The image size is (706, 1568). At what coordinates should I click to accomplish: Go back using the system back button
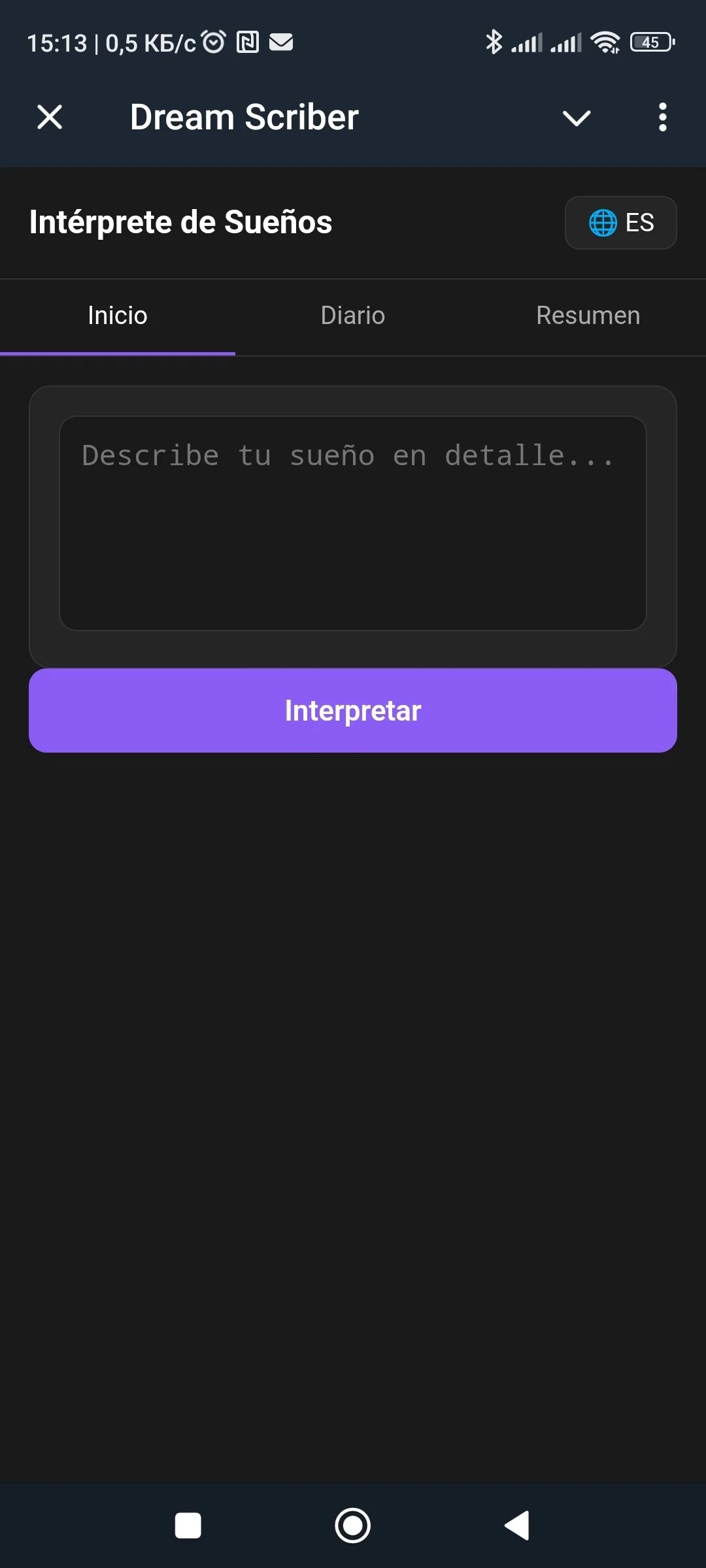[x=517, y=1526]
